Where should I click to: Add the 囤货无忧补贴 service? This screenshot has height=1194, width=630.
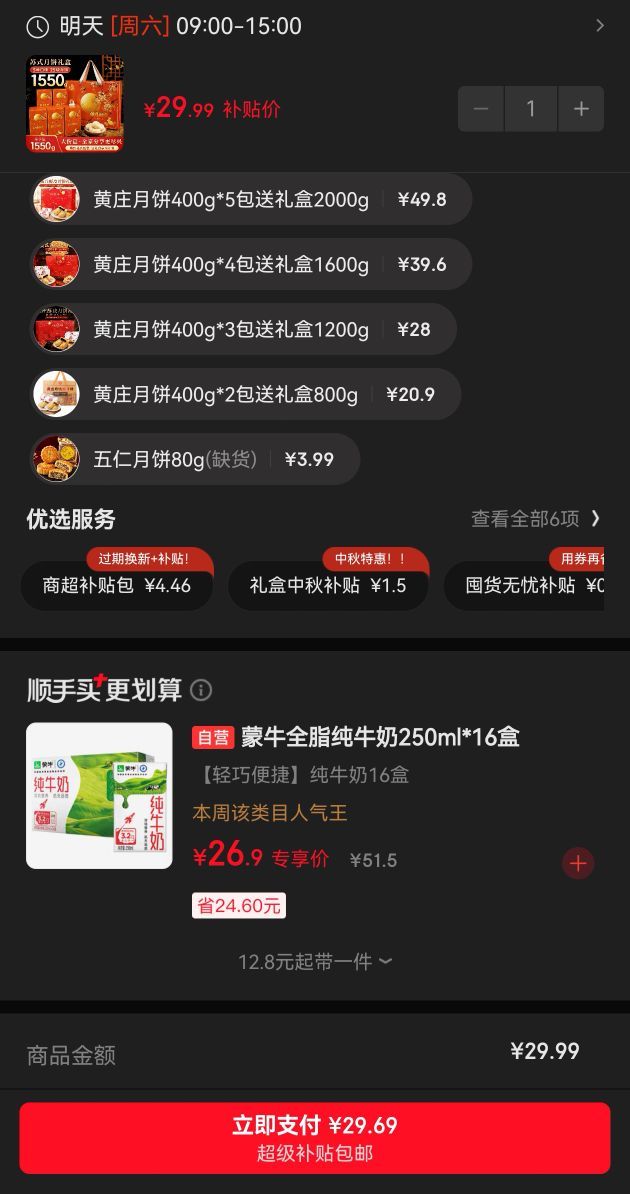[x=524, y=586]
